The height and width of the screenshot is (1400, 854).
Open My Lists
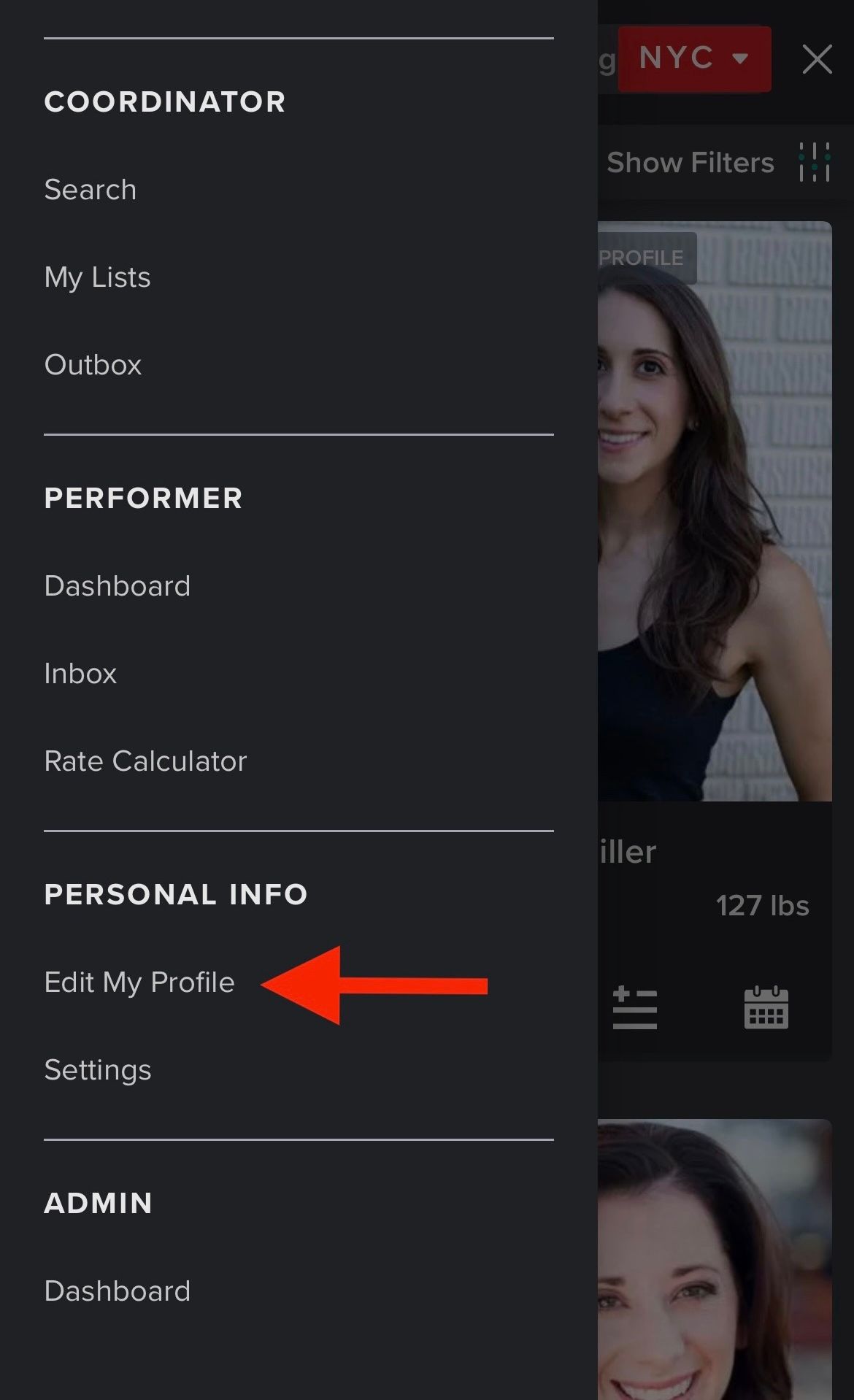click(x=97, y=277)
